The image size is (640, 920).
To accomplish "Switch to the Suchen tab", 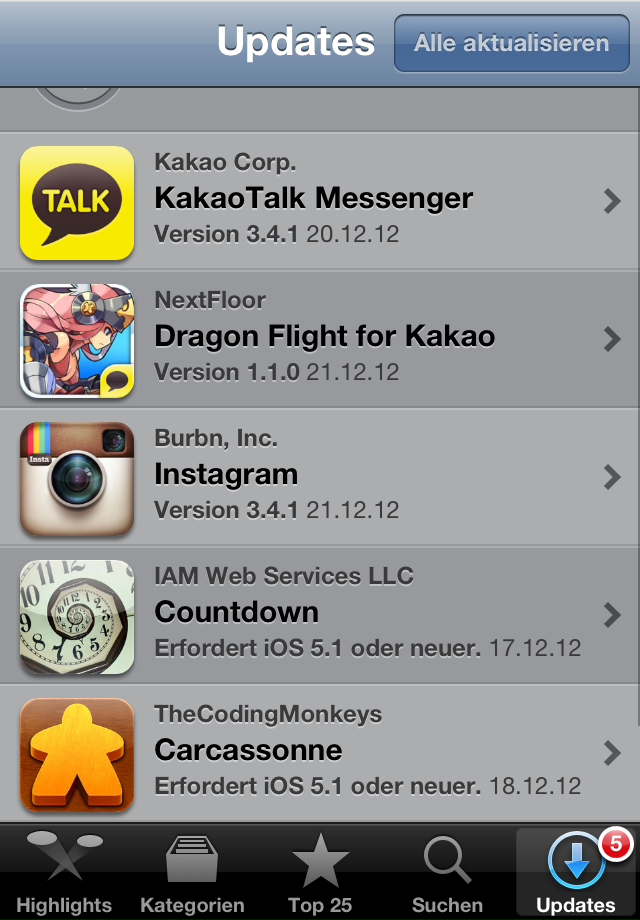I will click(447, 872).
